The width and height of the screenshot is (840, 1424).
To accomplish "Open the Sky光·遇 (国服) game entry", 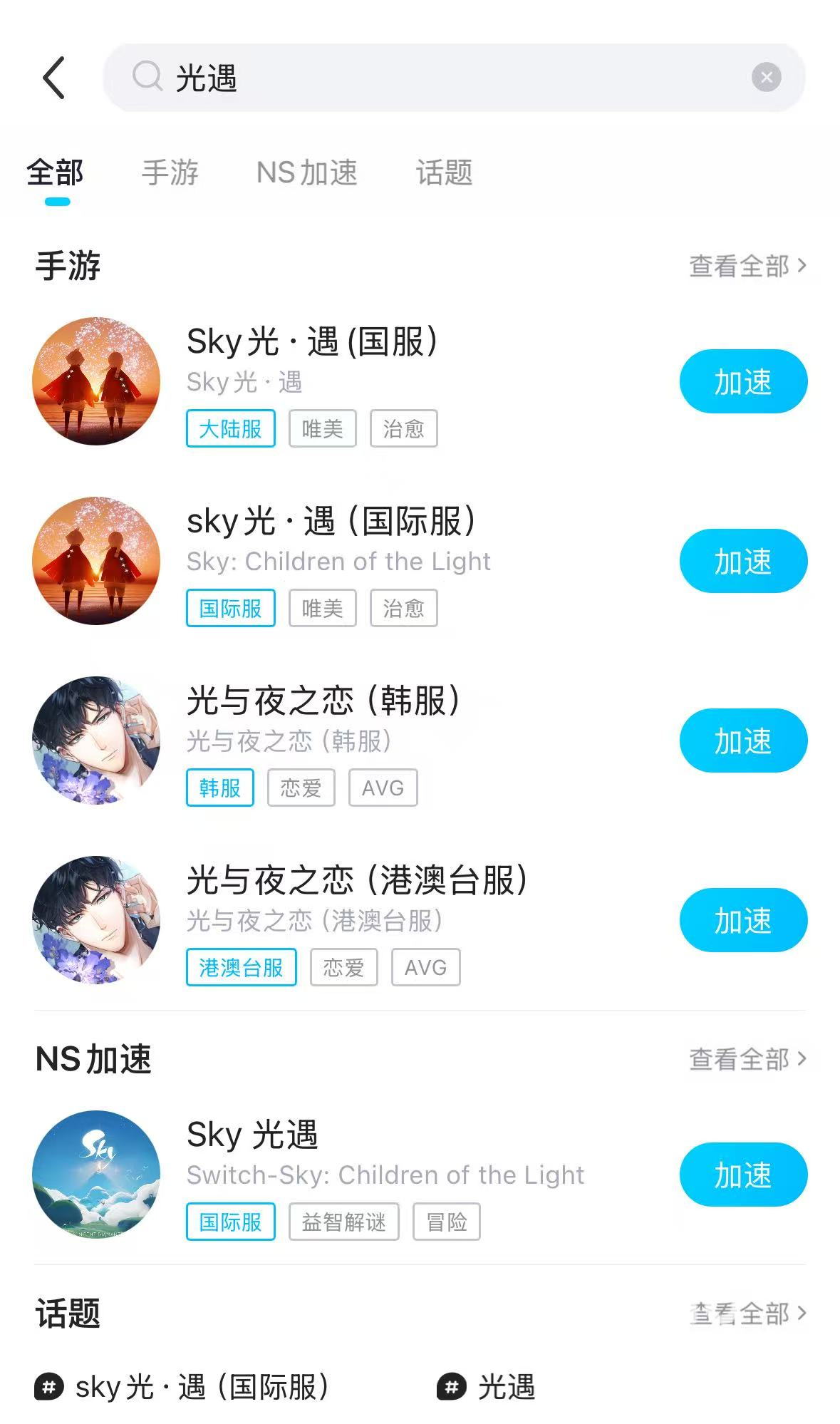I will (311, 342).
